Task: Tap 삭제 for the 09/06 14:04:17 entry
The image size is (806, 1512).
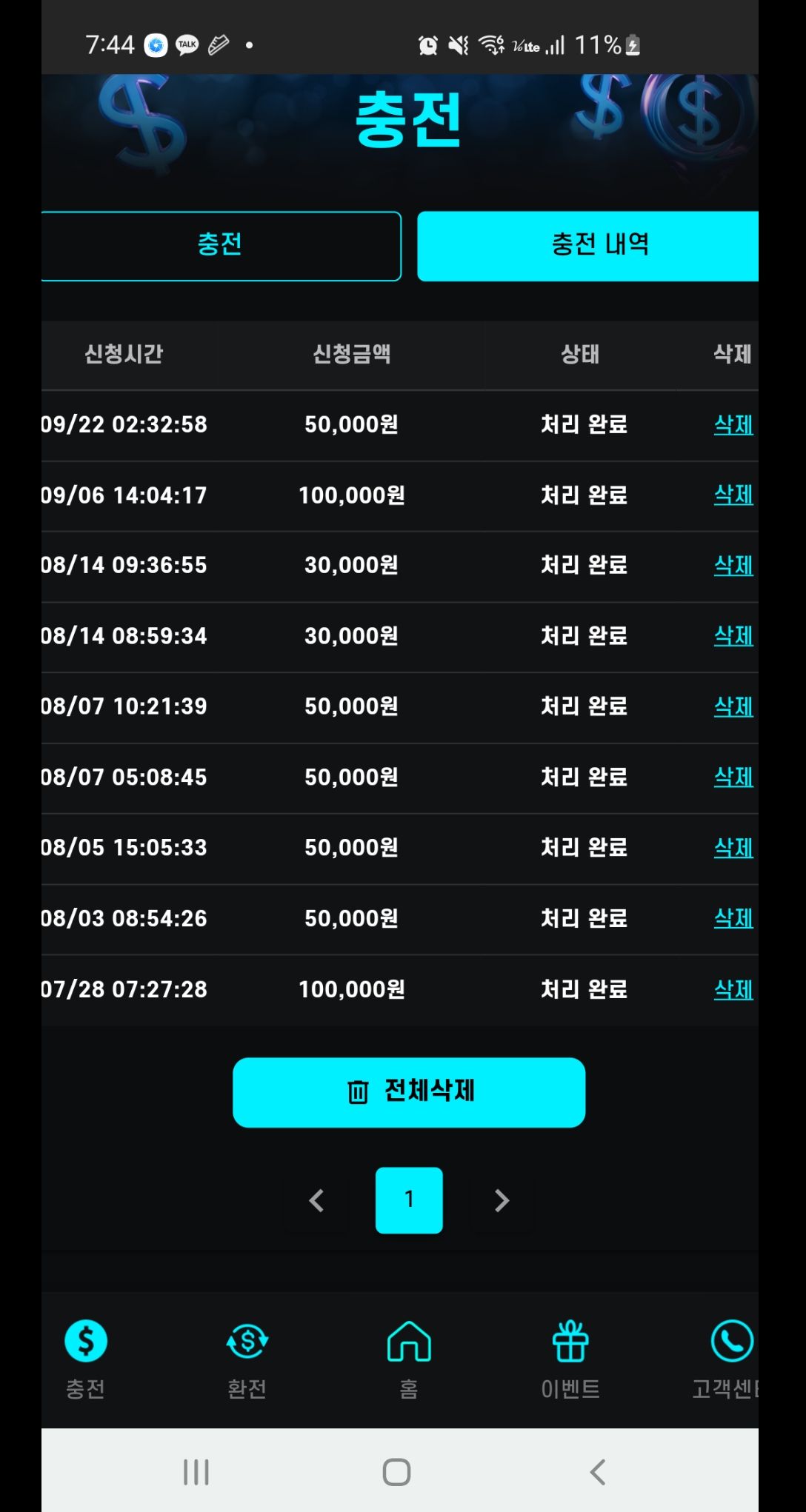Action: pyautogui.click(x=733, y=495)
